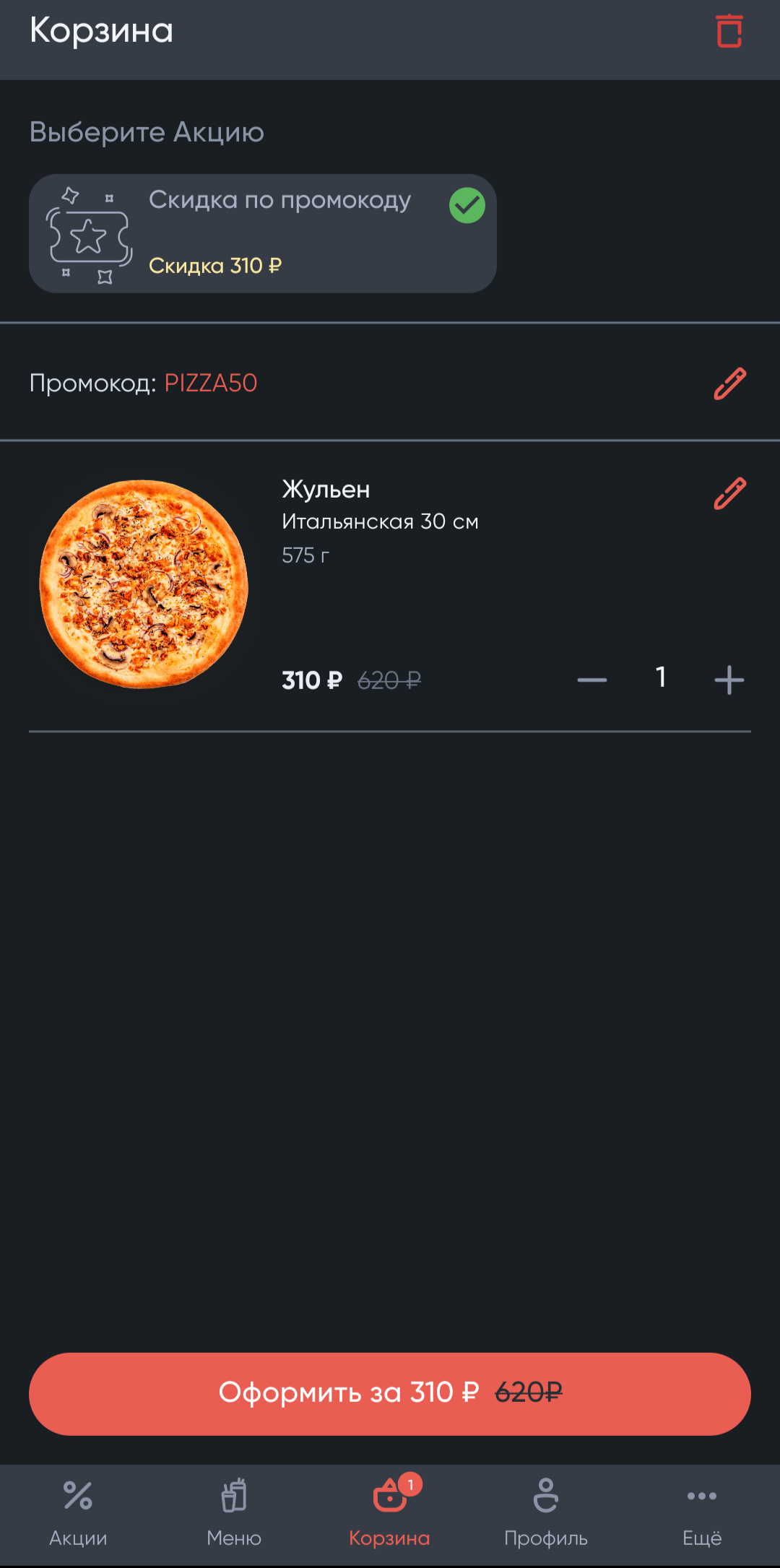This screenshot has width=780, height=1568.
Task: Open the Жульен pizza photo thumbnail
Action: (144, 584)
